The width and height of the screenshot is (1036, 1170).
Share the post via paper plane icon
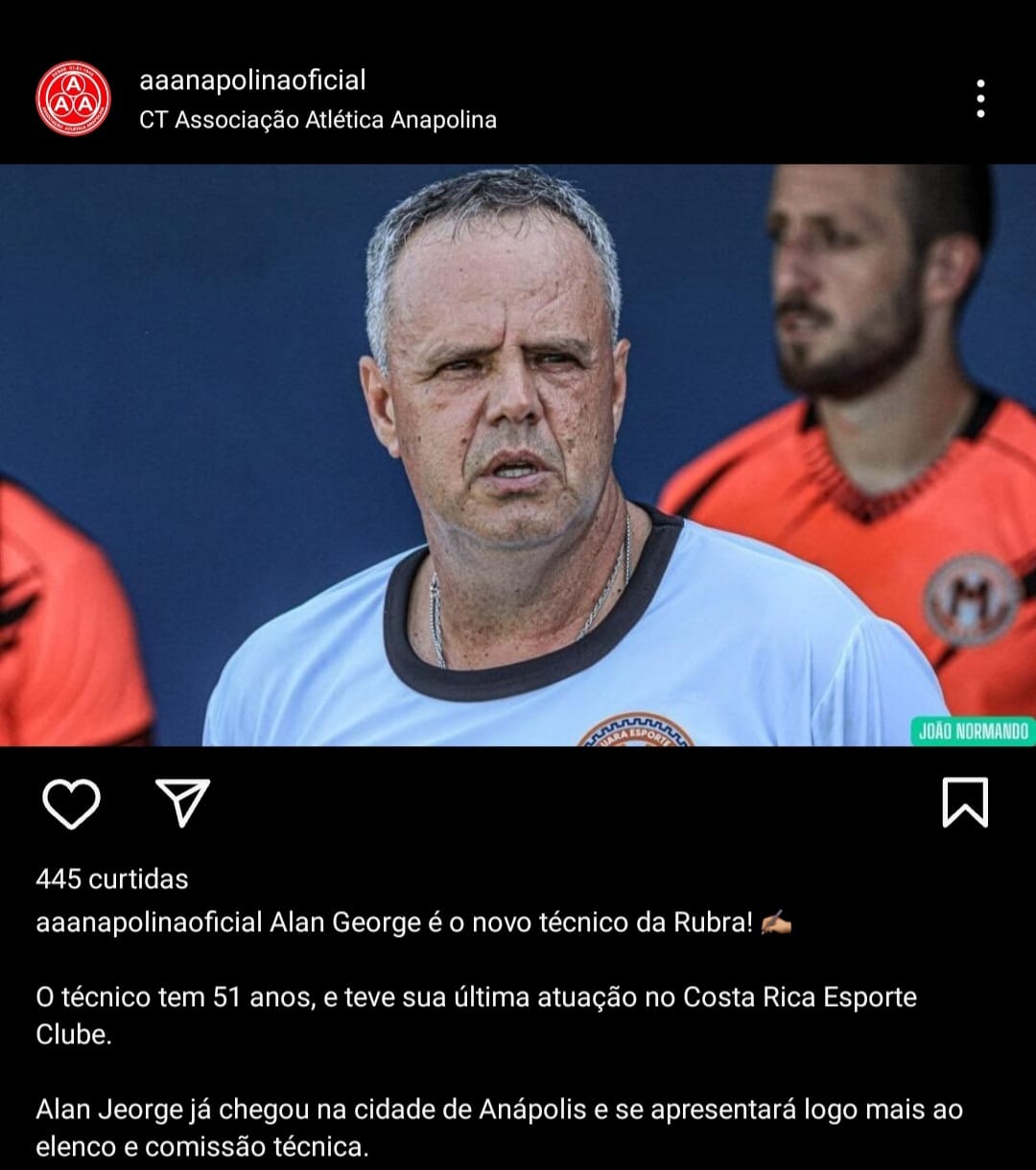182,803
